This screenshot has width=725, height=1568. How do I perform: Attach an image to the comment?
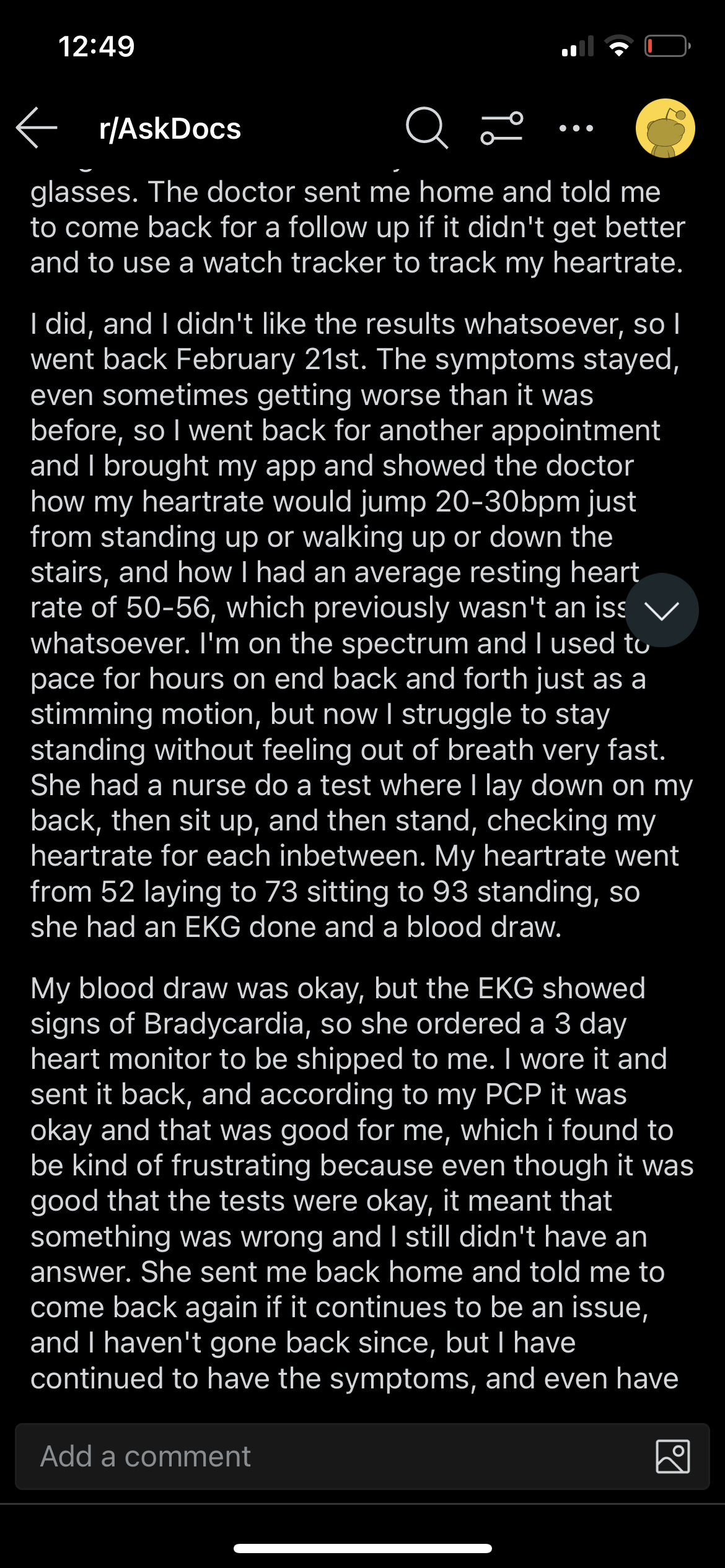[x=672, y=1457]
